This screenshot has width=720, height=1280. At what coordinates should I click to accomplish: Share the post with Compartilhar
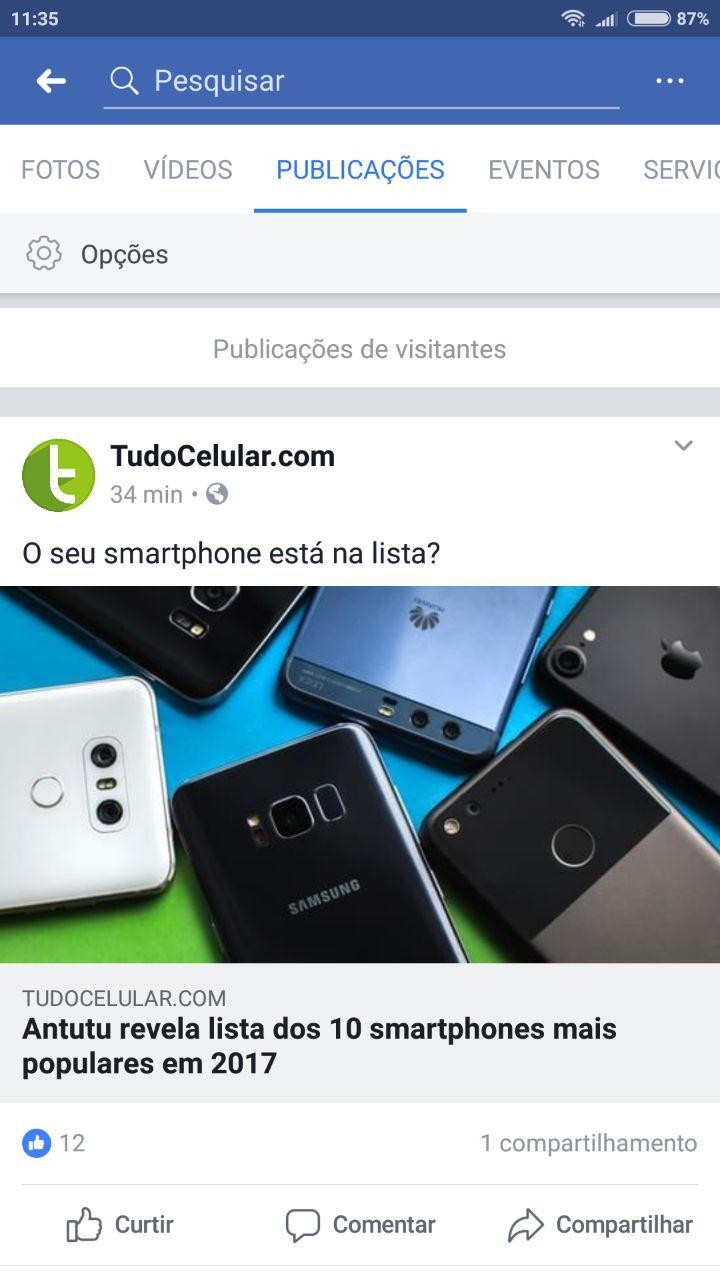click(600, 1225)
